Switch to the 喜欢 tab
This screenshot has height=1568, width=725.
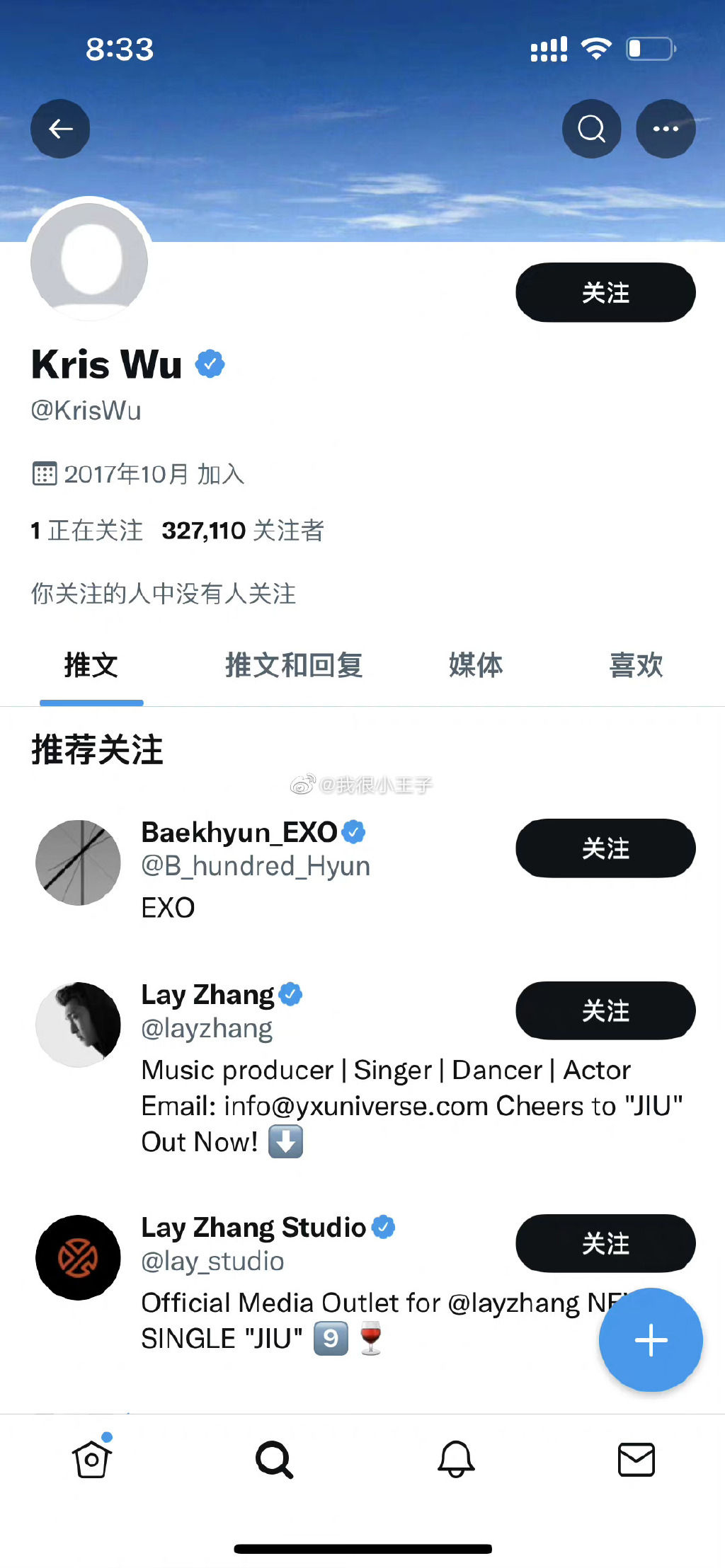(x=636, y=666)
